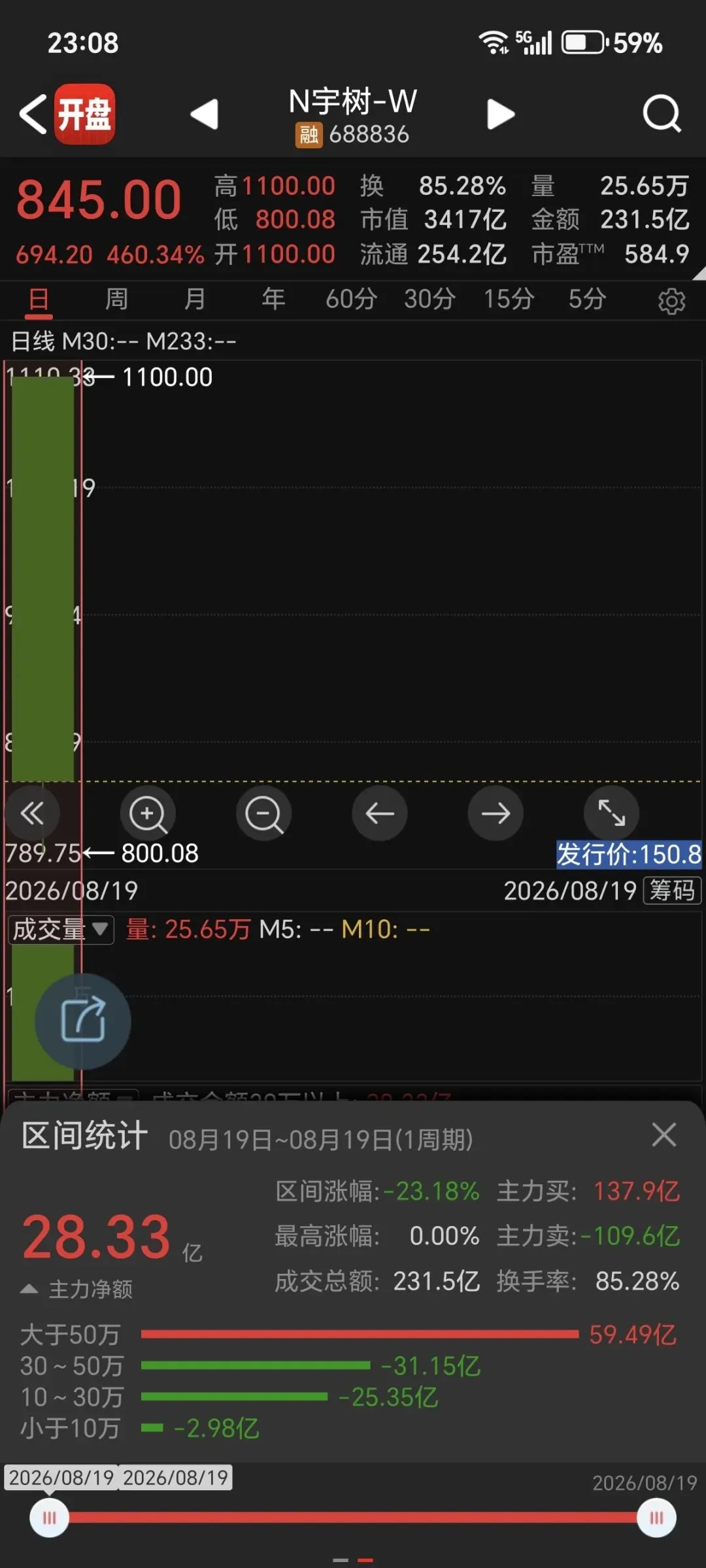
Task: Select the 60分 chart period
Action: pos(351,299)
